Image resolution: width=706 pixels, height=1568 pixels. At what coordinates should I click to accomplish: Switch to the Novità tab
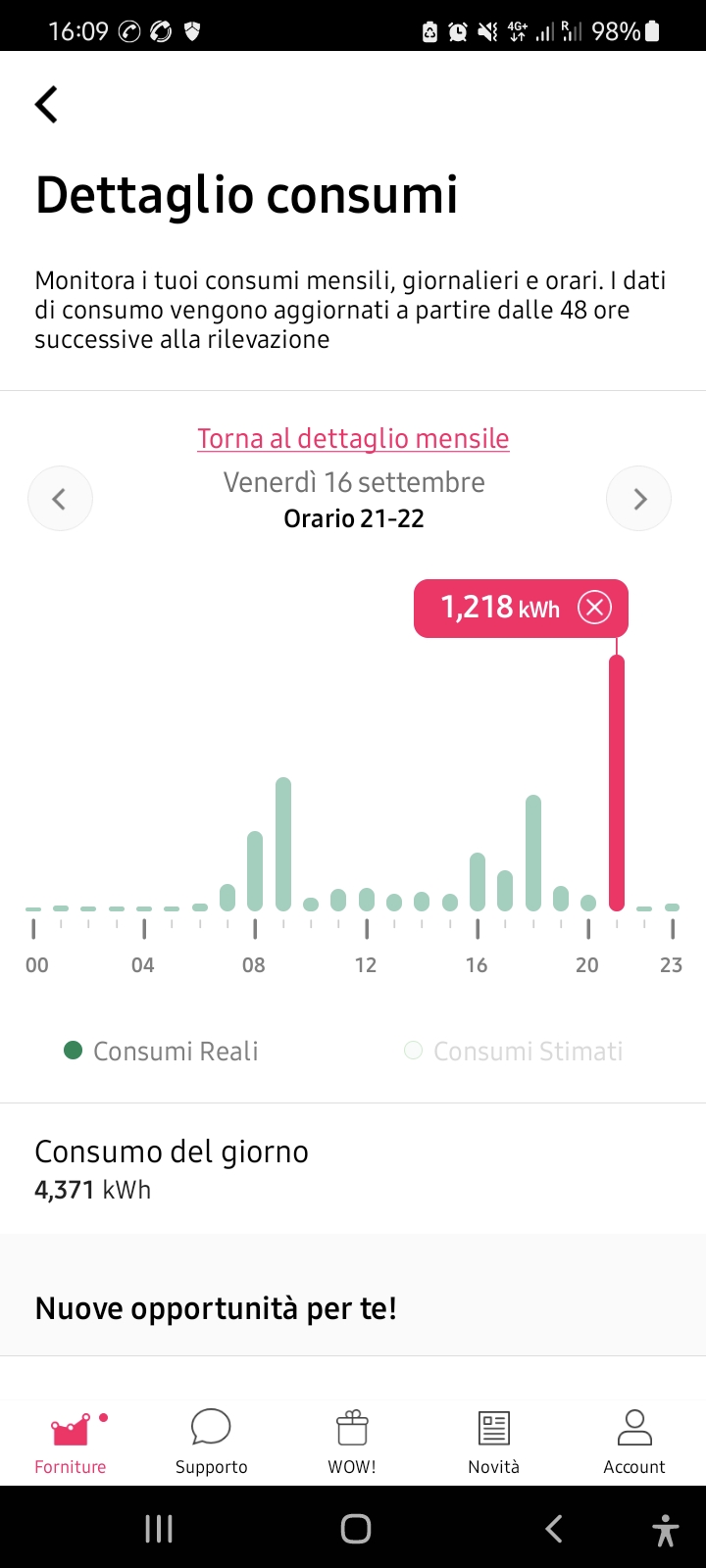click(x=493, y=1443)
